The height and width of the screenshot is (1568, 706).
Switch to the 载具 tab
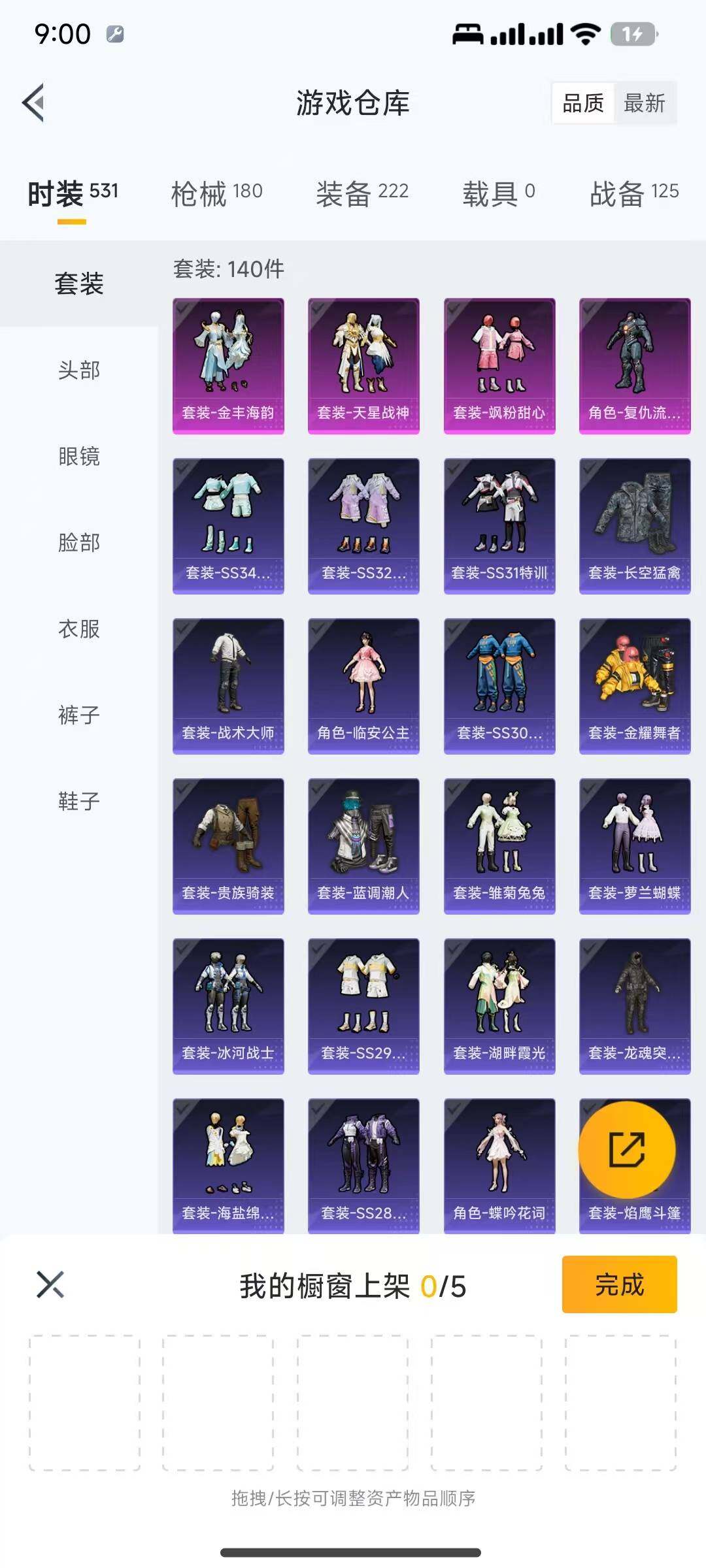(x=499, y=193)
